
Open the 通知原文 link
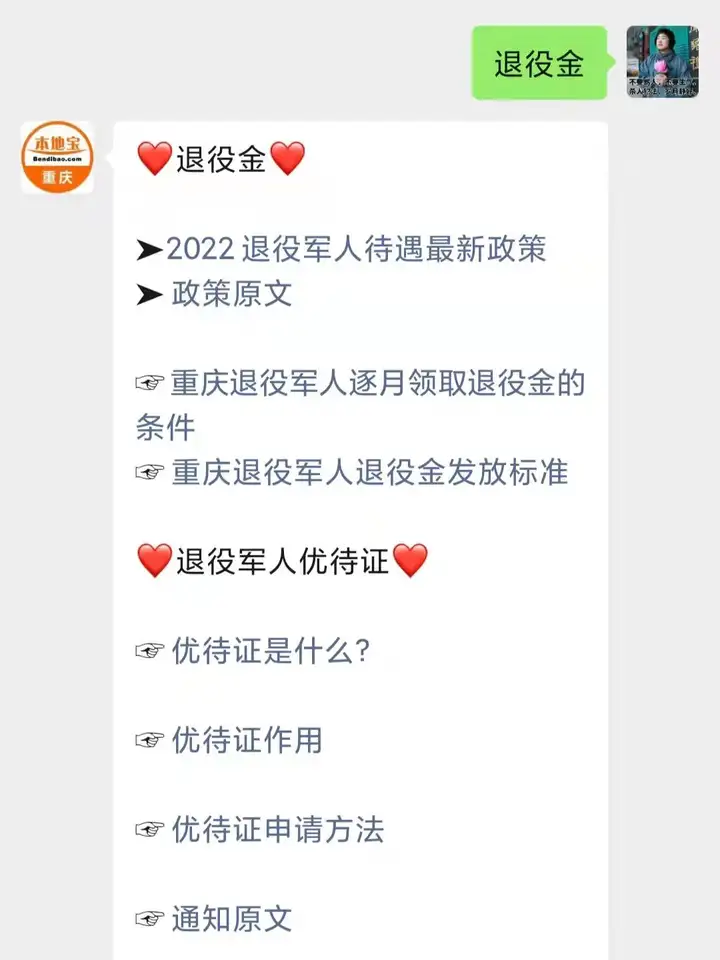tap(231, 919)
